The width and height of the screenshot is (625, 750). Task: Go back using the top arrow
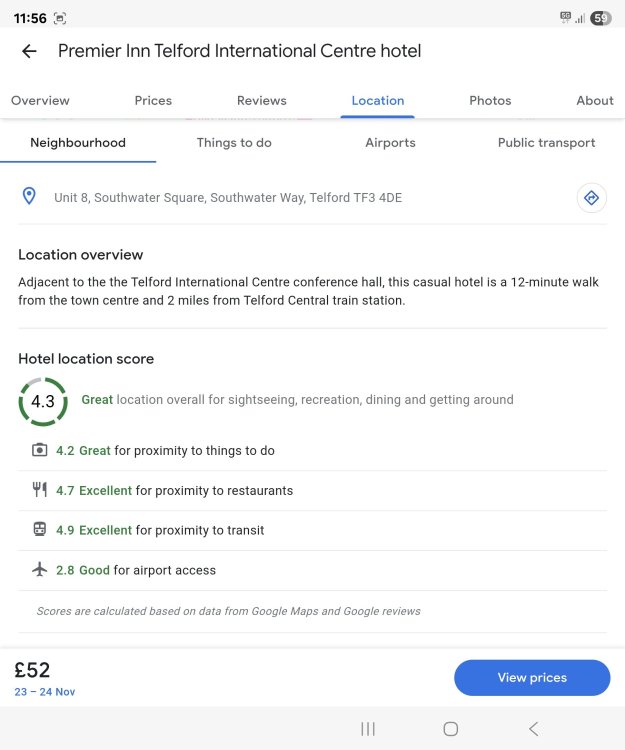[x=29, y=52]
